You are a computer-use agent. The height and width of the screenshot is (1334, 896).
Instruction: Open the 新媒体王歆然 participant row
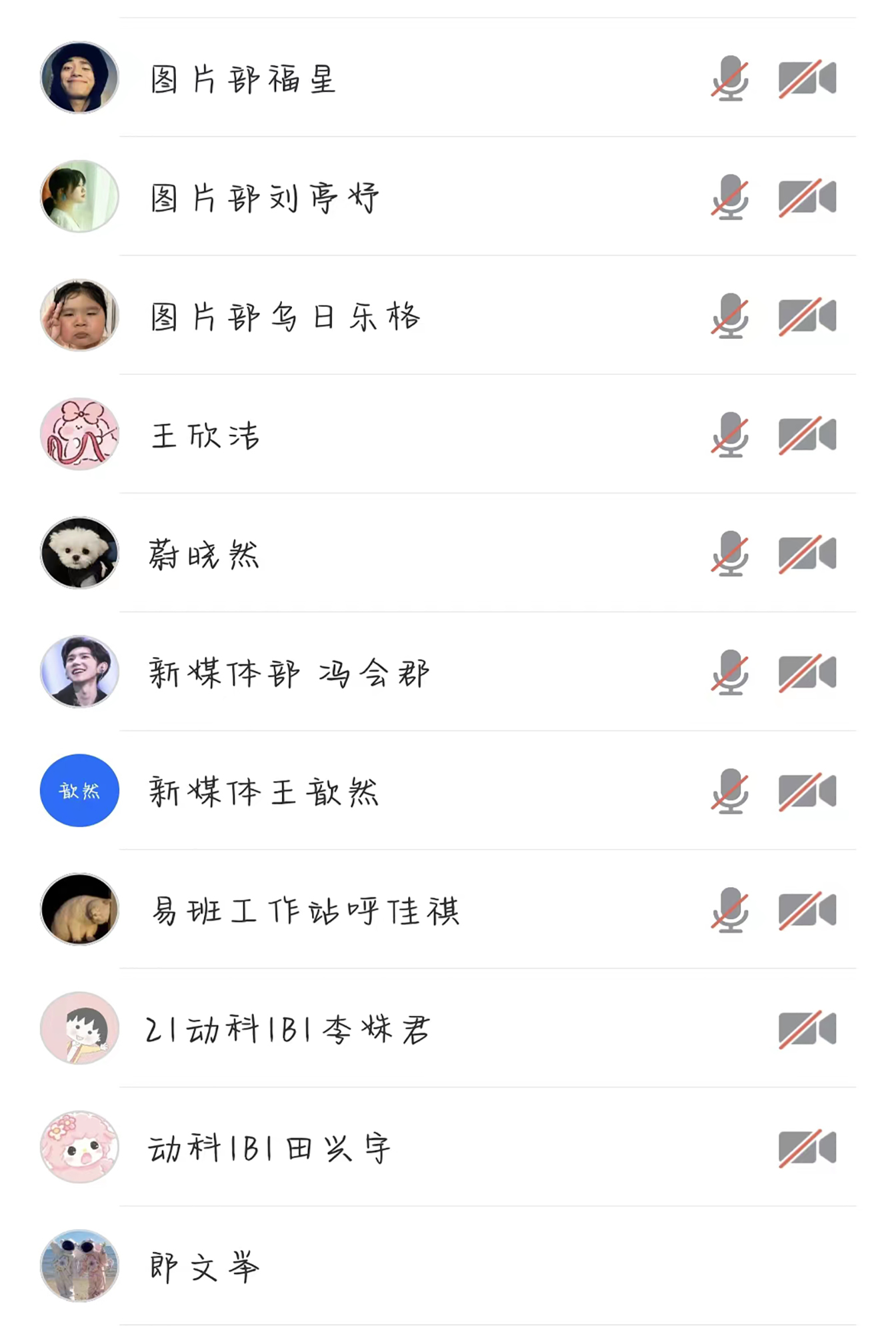tap(264, 792)
